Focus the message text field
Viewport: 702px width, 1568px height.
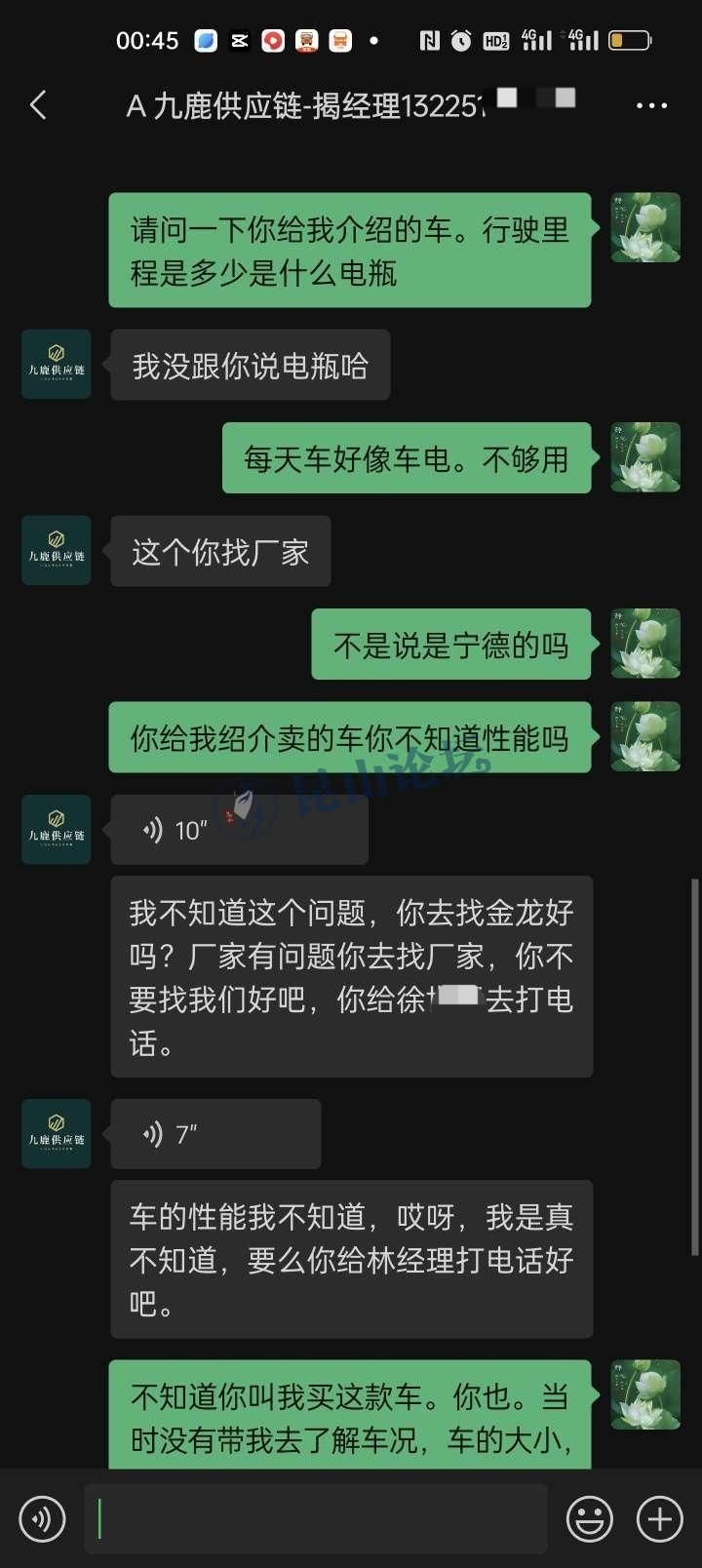pyautogui.click(x=315, y=1519)
